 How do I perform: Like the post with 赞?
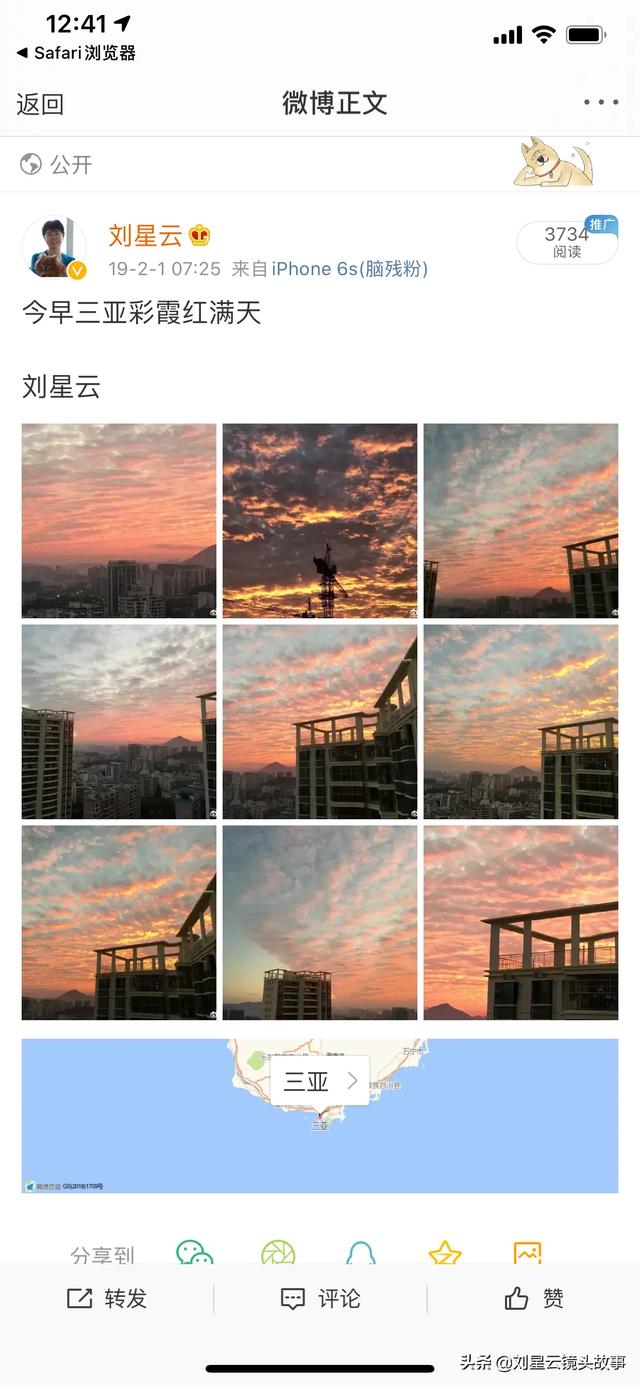[x=534, y=1298]
